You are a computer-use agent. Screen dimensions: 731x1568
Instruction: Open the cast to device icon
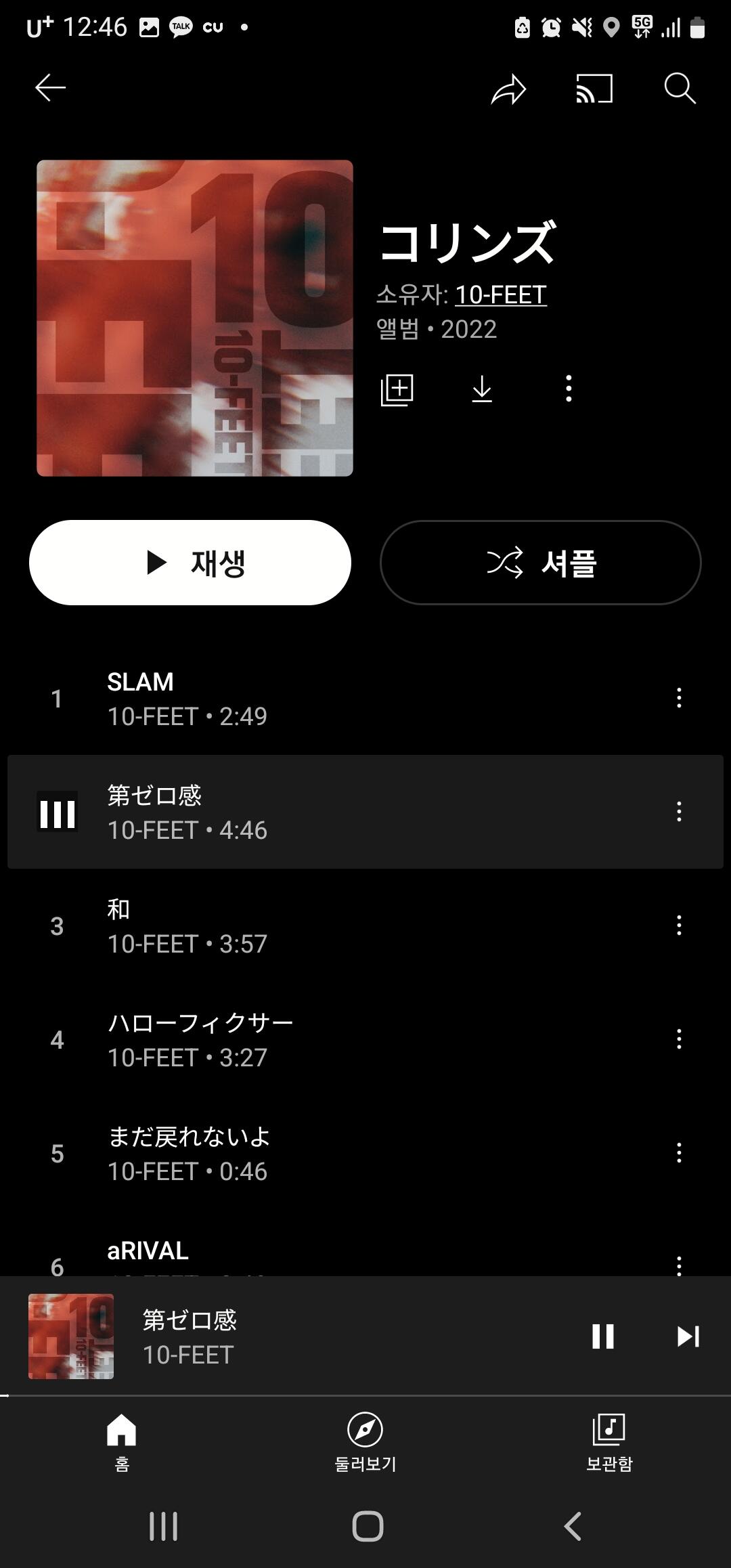(x=594, y=89)
